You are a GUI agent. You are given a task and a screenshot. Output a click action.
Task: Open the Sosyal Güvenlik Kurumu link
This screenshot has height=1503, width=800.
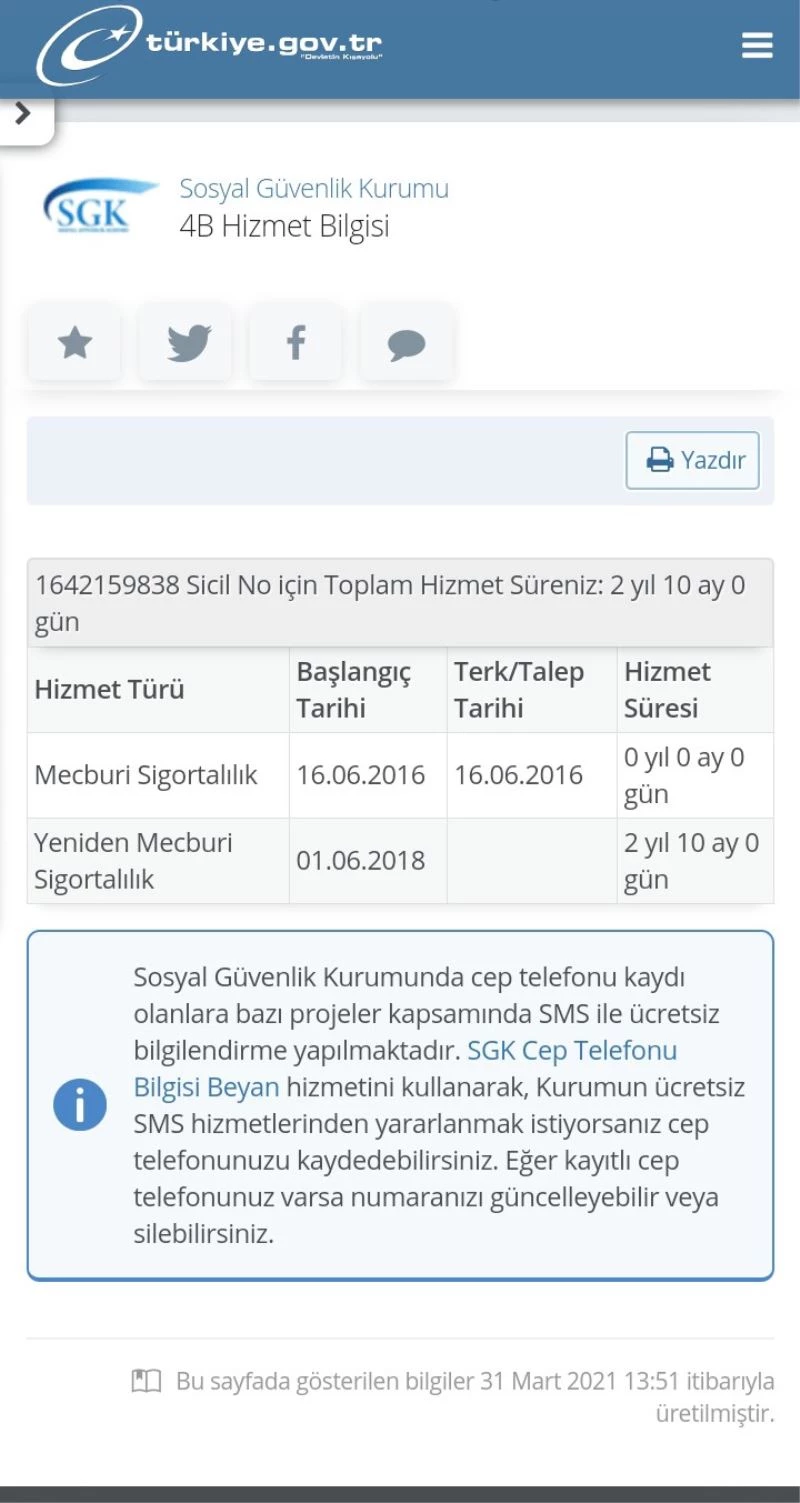pos(313,188)
